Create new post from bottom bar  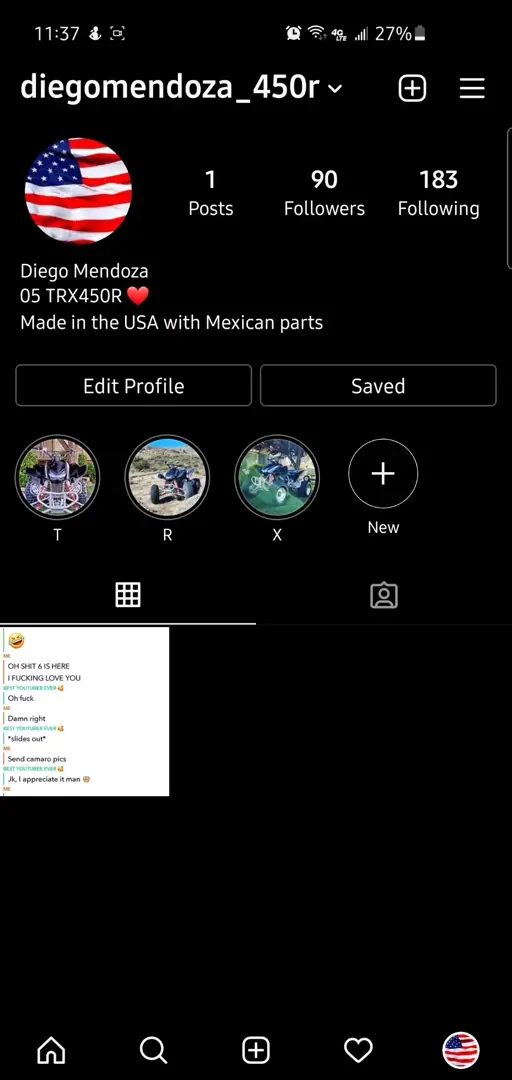point(256,1050)
